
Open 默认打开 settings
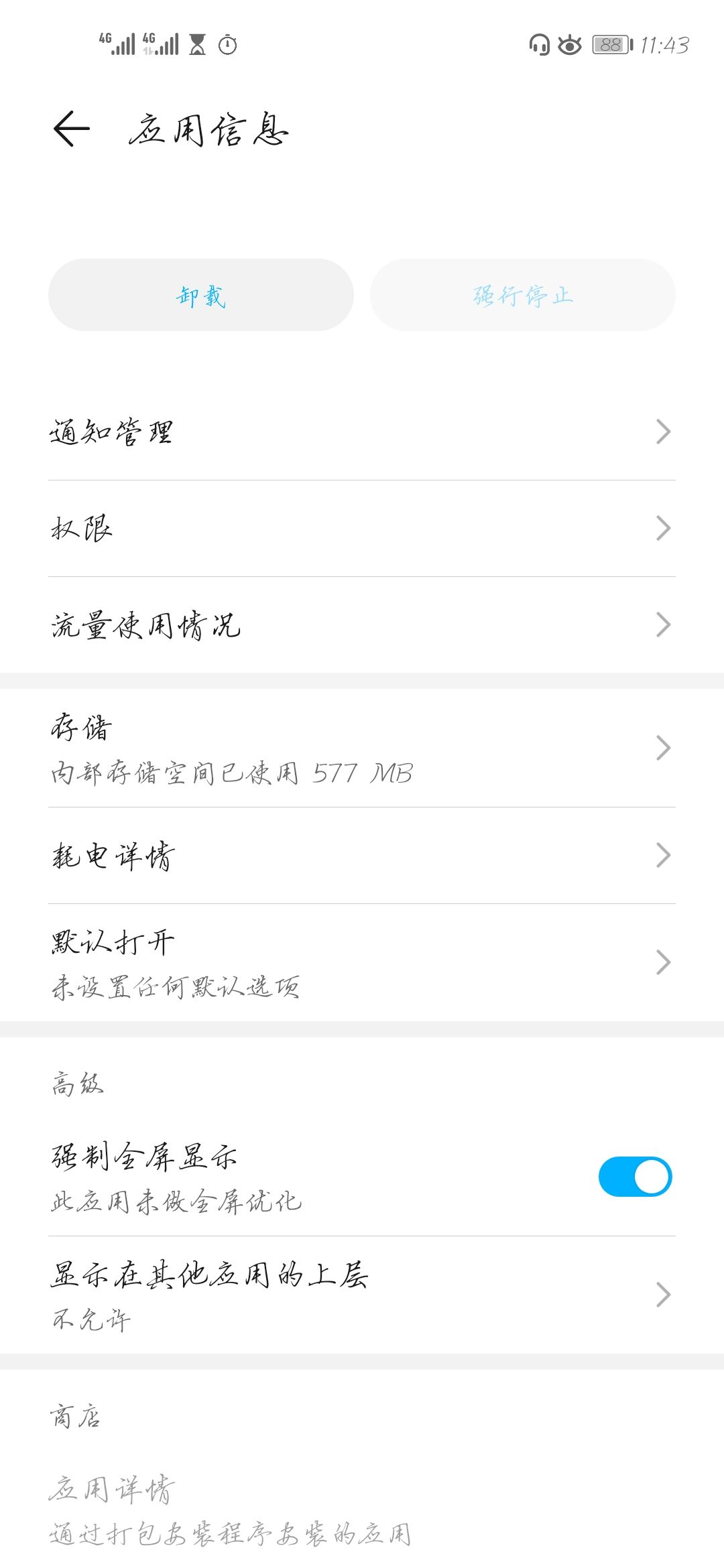pos(362,963)
